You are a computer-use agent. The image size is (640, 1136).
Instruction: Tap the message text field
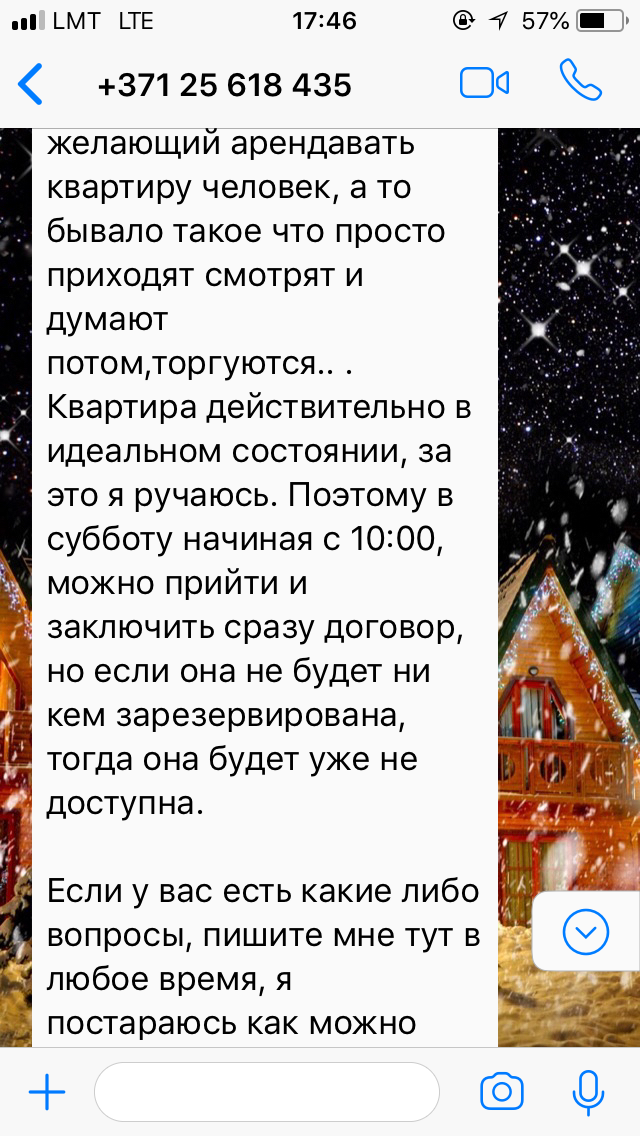tap(267, 1092)
